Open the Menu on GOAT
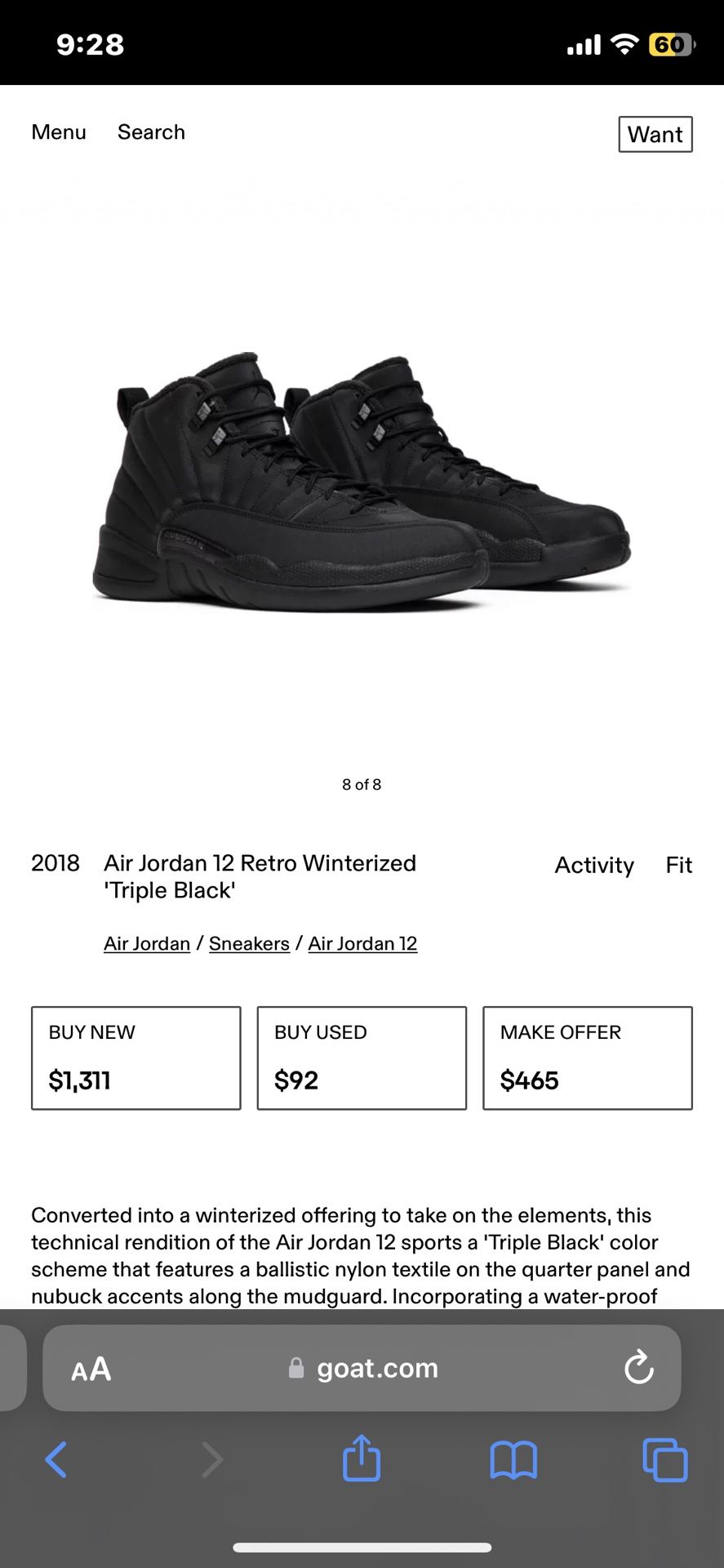724x1568 pixels. coord(58,131)
